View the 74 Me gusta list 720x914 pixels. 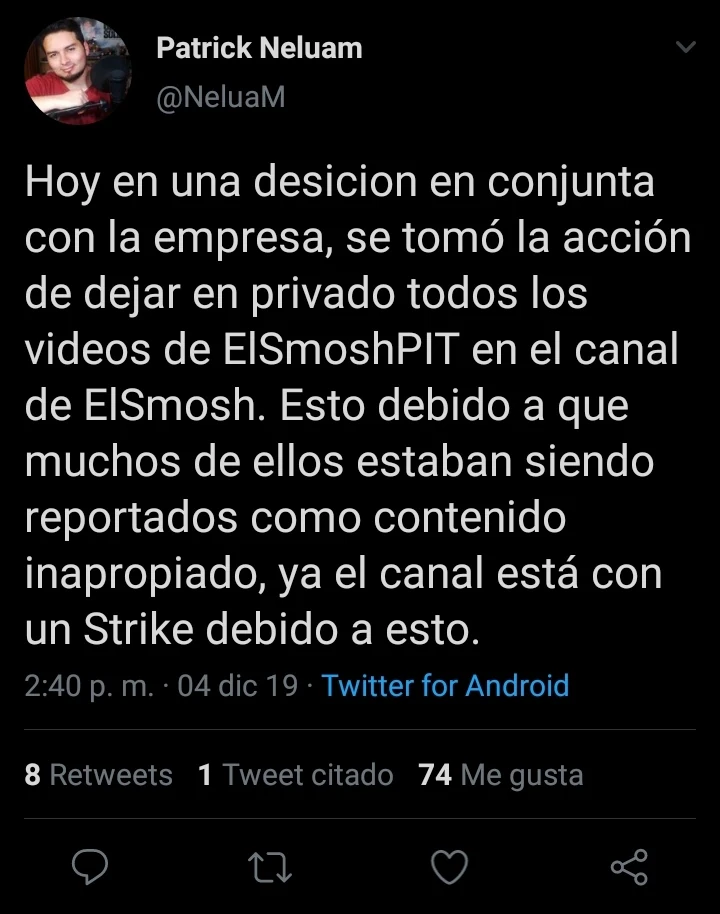tap(500, 775)
